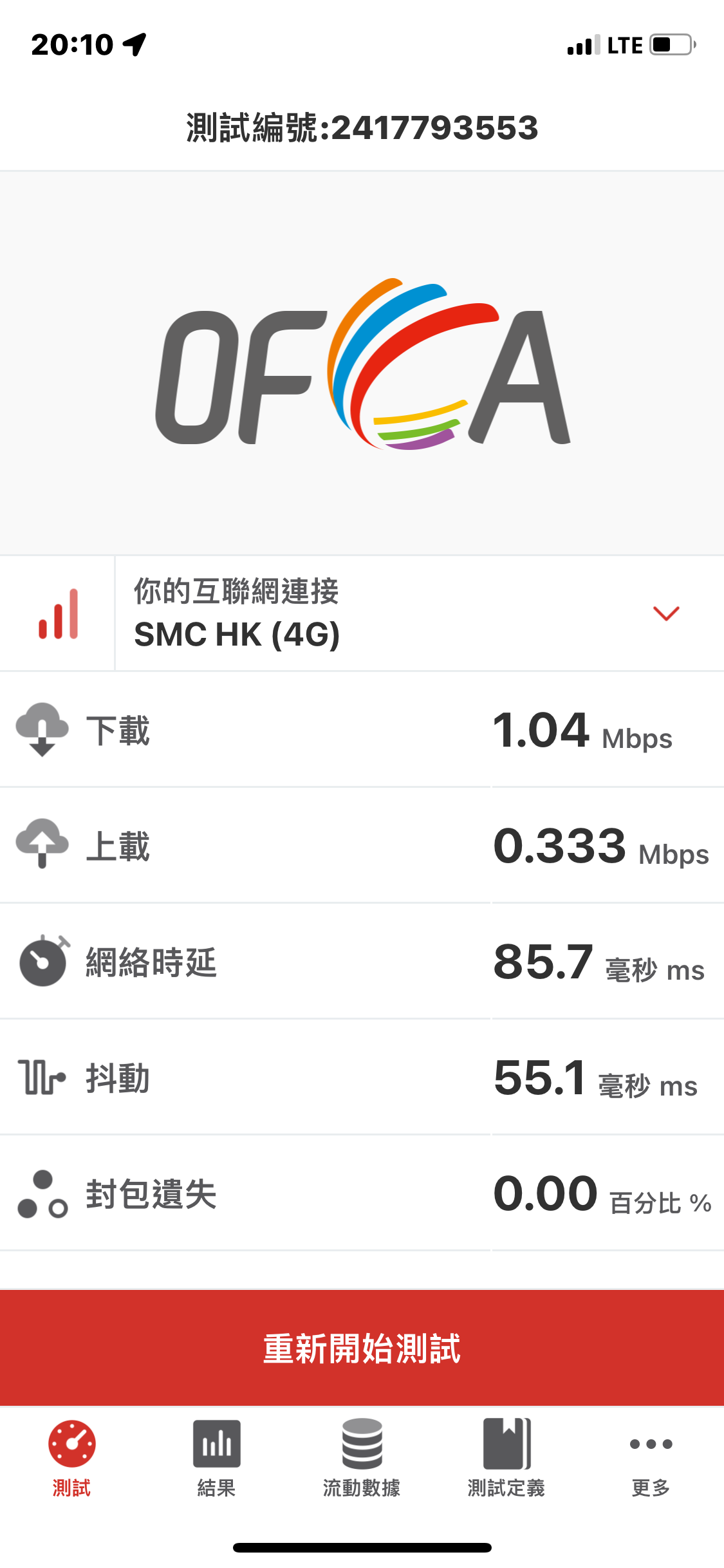Switch to the 測試 tab
This screenshot has width=724, height=1568.
coord(71,1458)
